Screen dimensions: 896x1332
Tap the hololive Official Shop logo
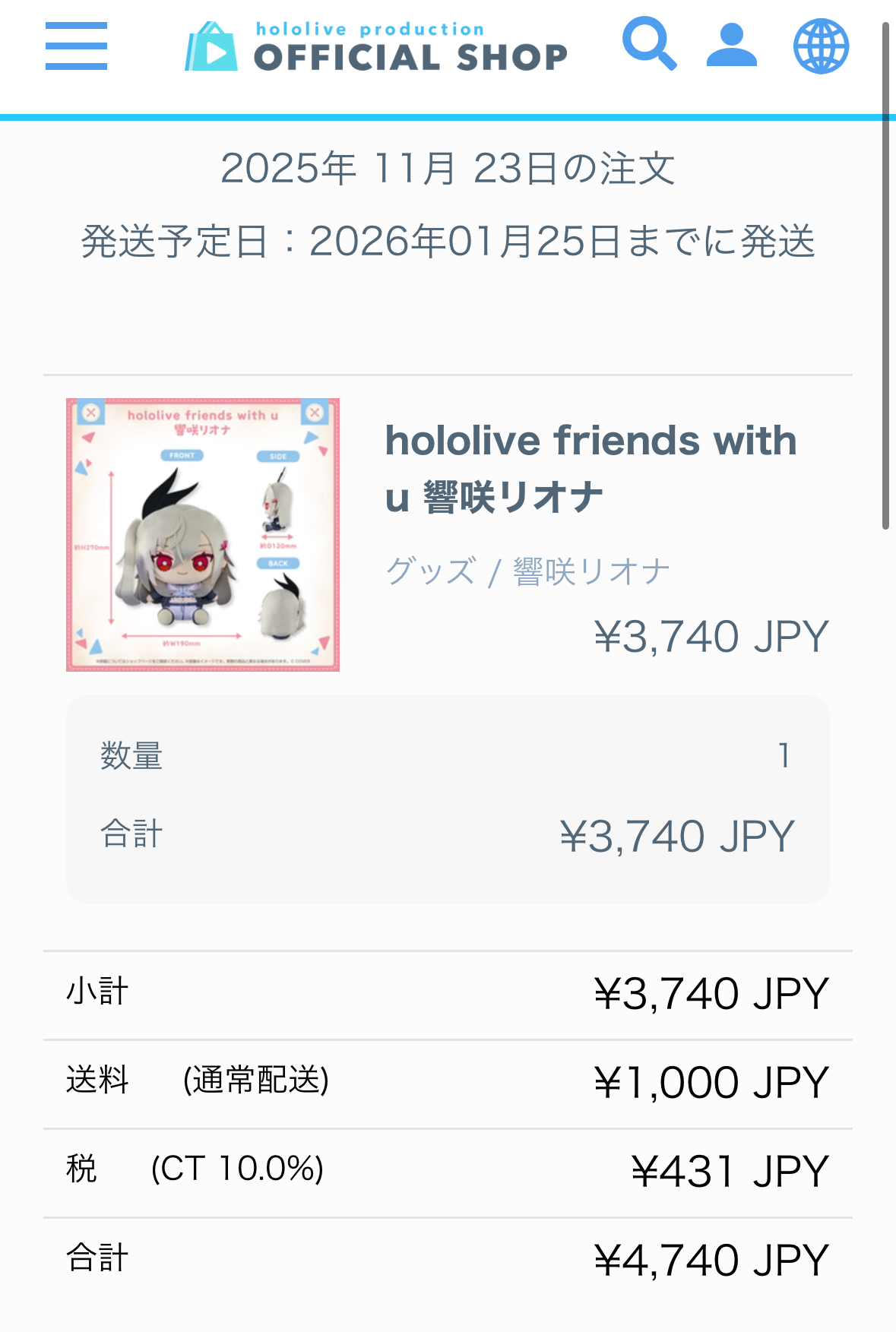click(x=376, y=47)
